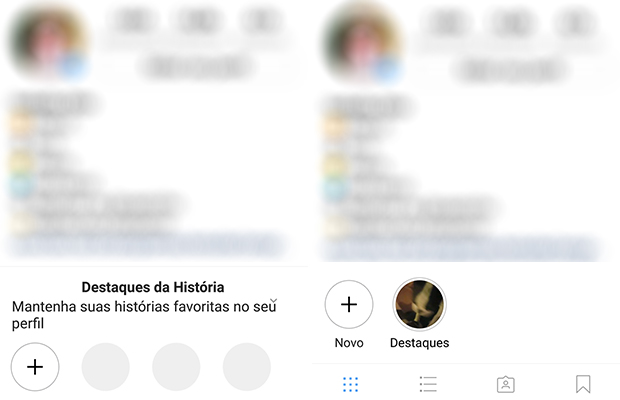Tap the plus circle under Destaques da História
The image size is (620, 400).
pyautogui.click(x=35, y=367)
